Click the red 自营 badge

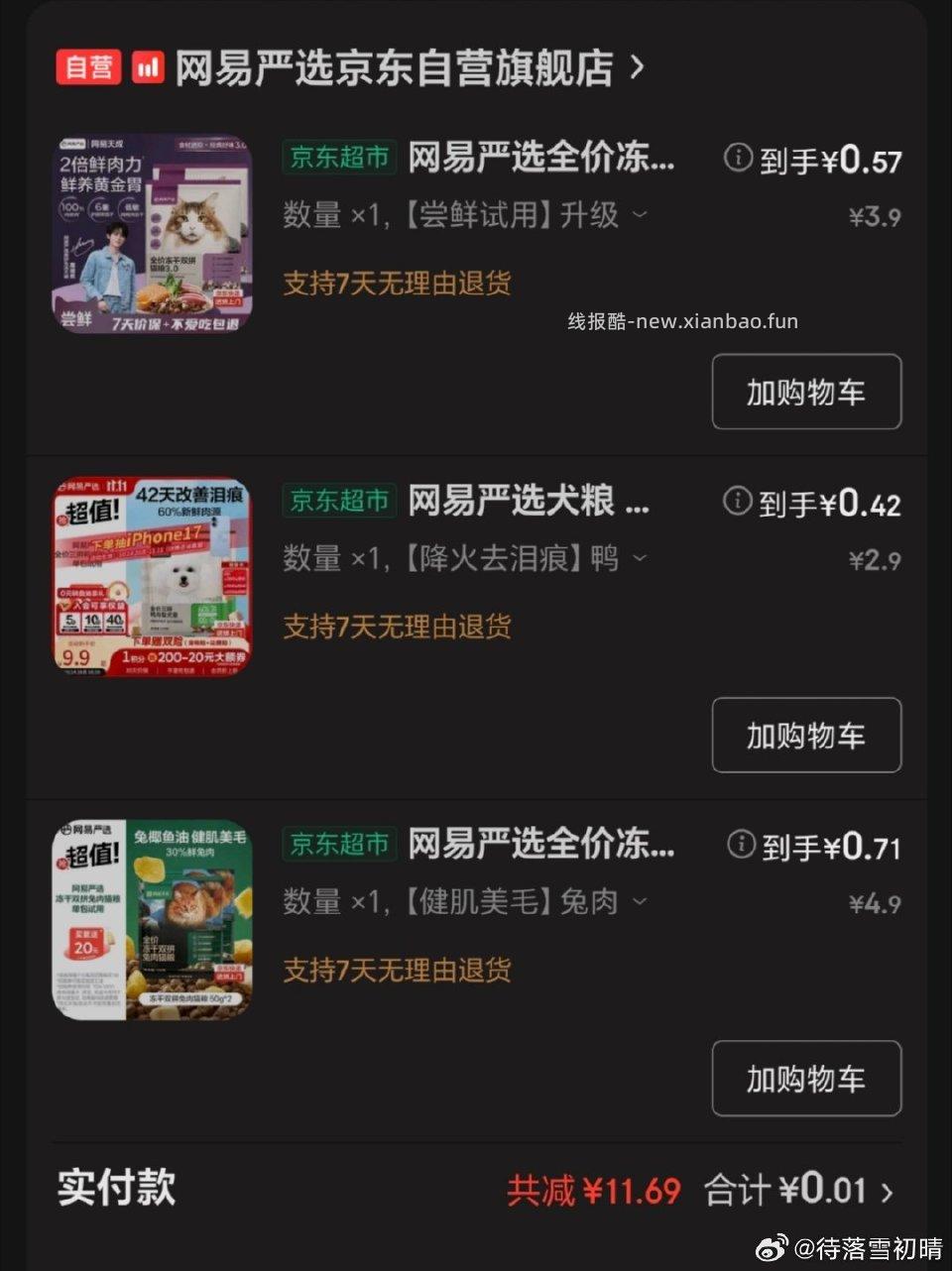(x=87, y=67)
